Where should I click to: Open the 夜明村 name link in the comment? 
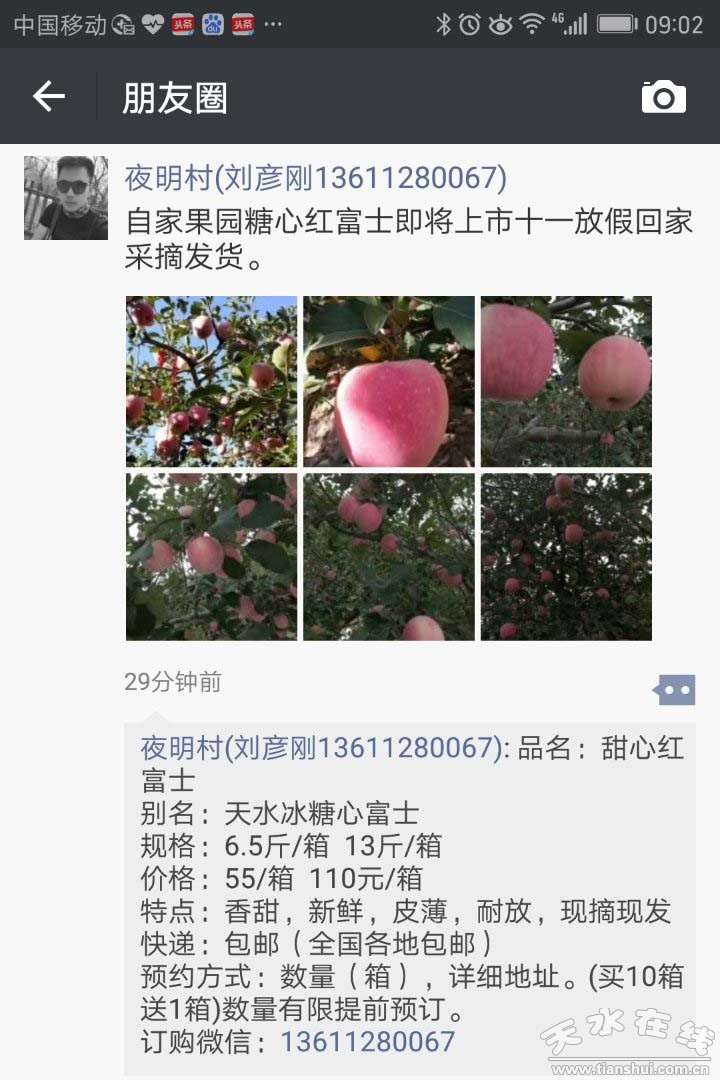coord(321,748)
